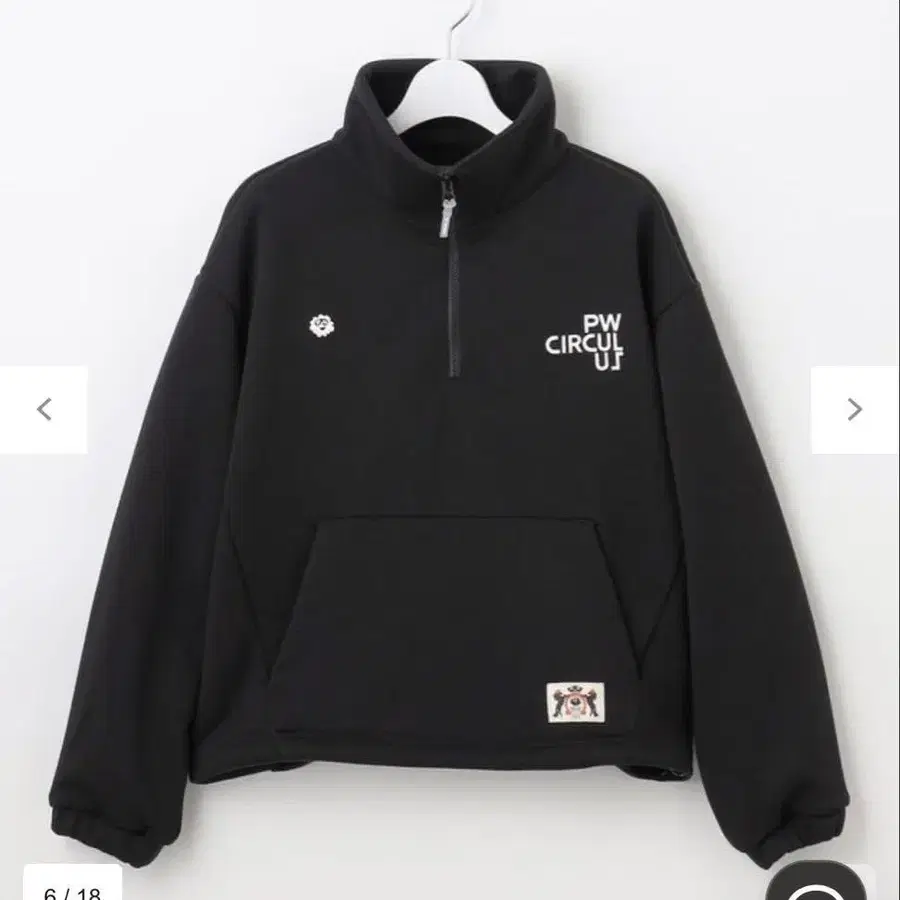900x900 pixels.
Task: Go to the previous product image
Action: 44,410
